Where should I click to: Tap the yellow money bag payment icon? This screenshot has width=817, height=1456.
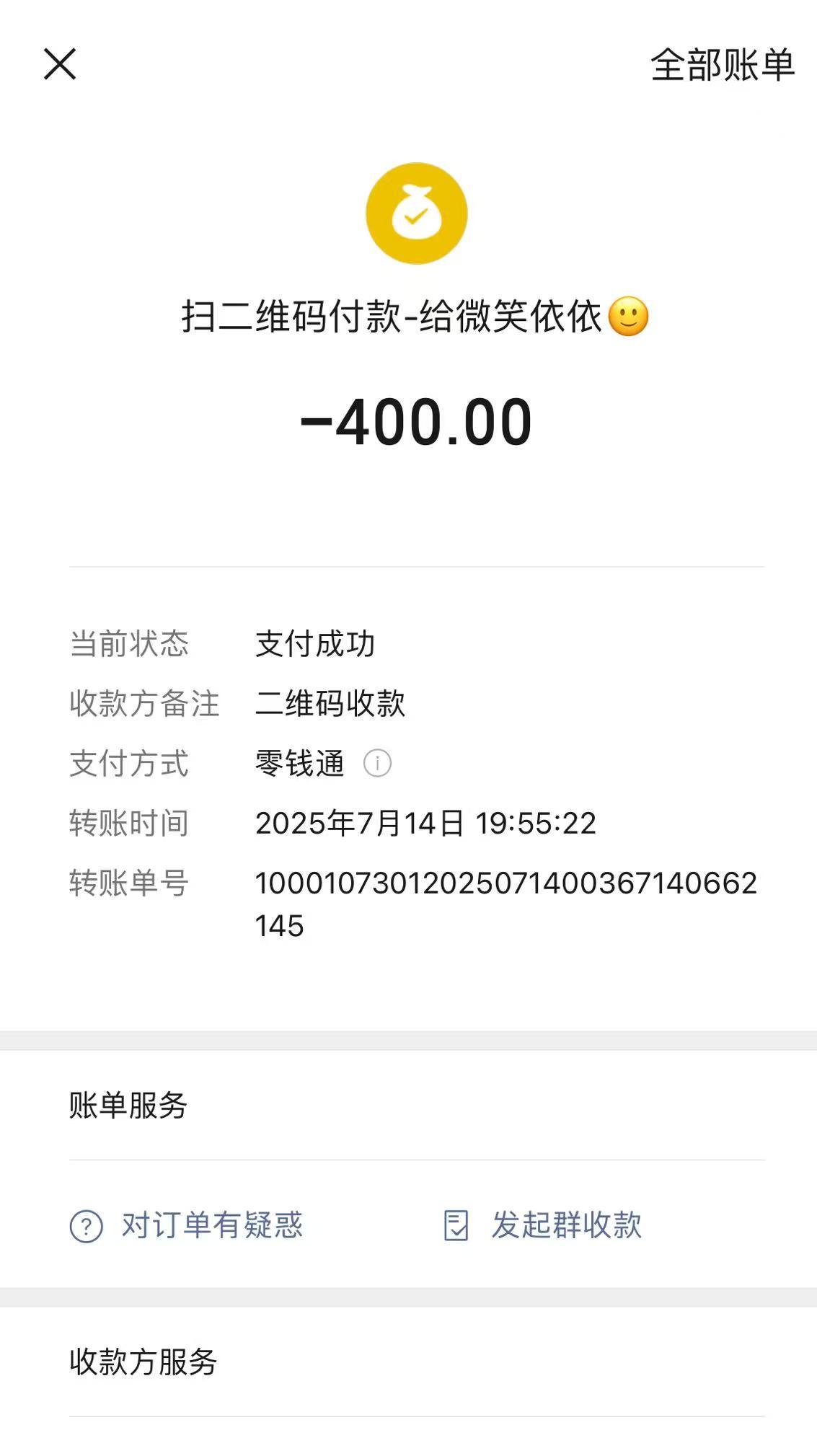coord(416,213)
